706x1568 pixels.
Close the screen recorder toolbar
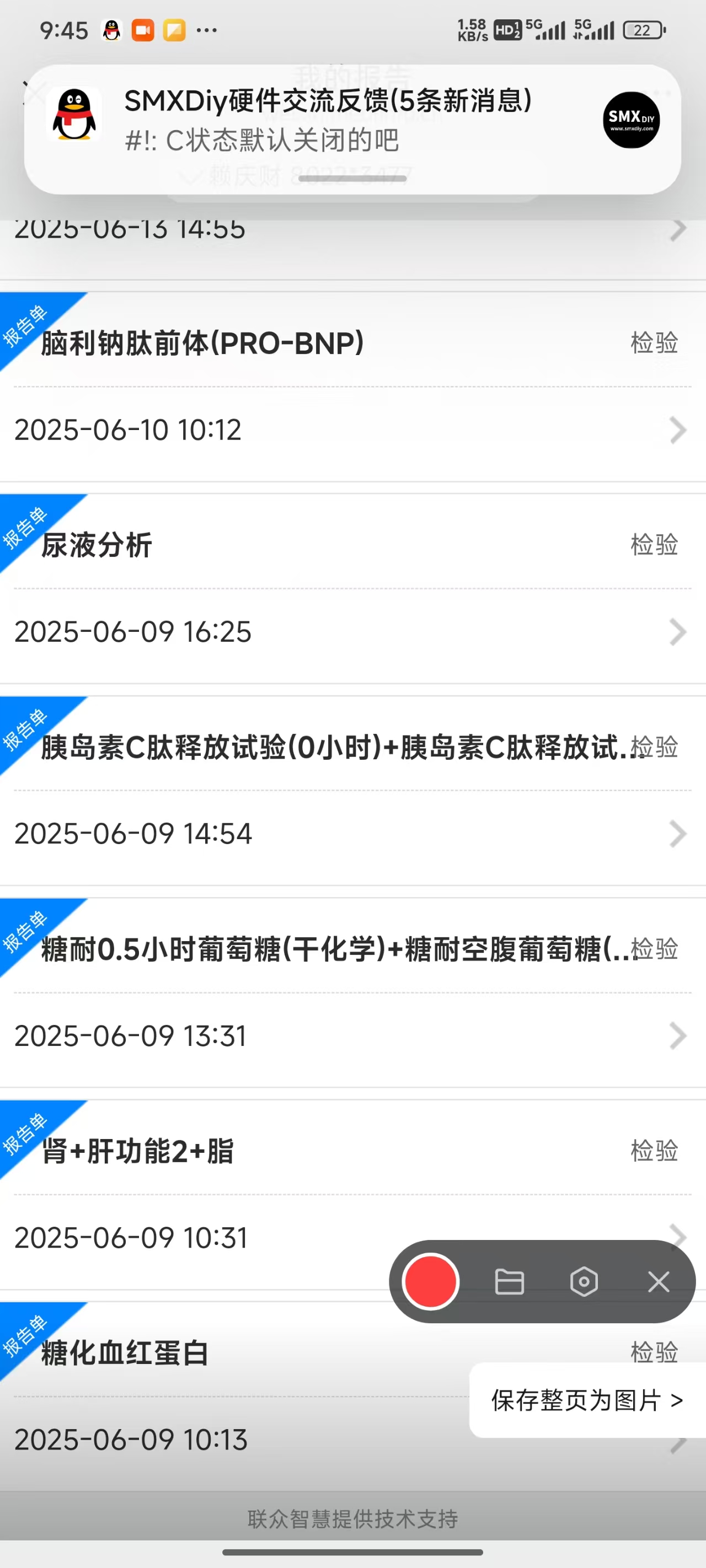click(659, 1281)
